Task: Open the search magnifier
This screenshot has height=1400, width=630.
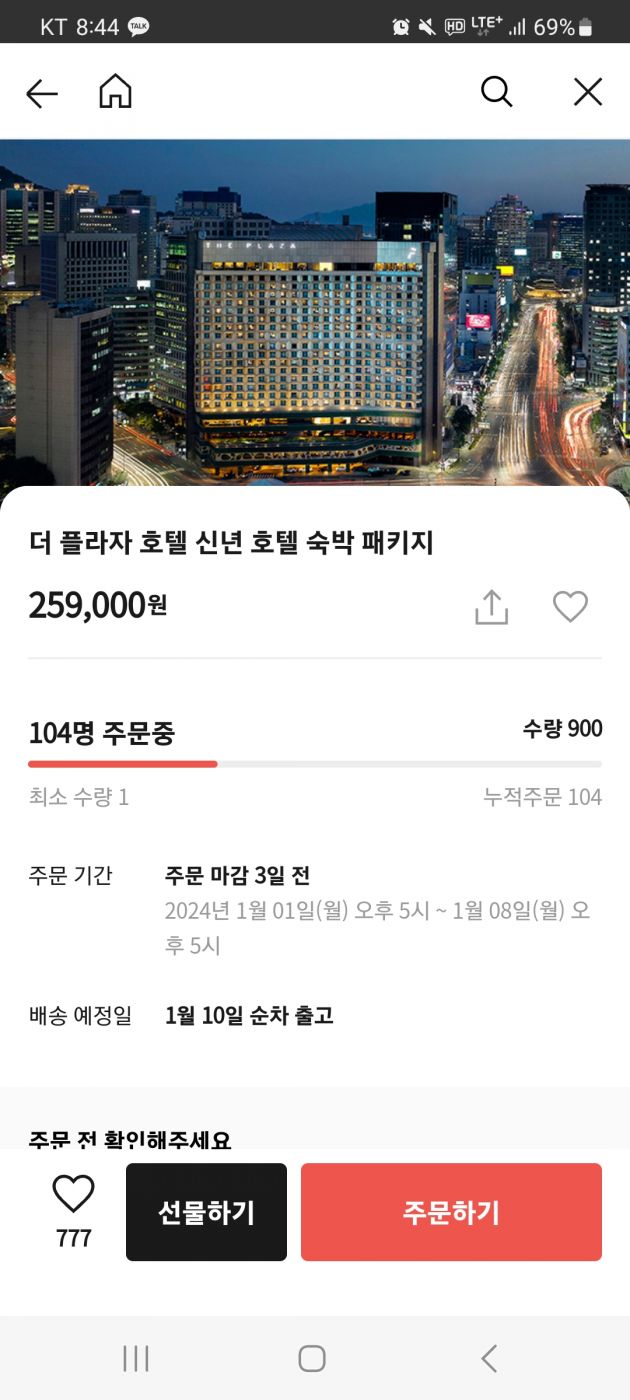Action: point(496,92)
